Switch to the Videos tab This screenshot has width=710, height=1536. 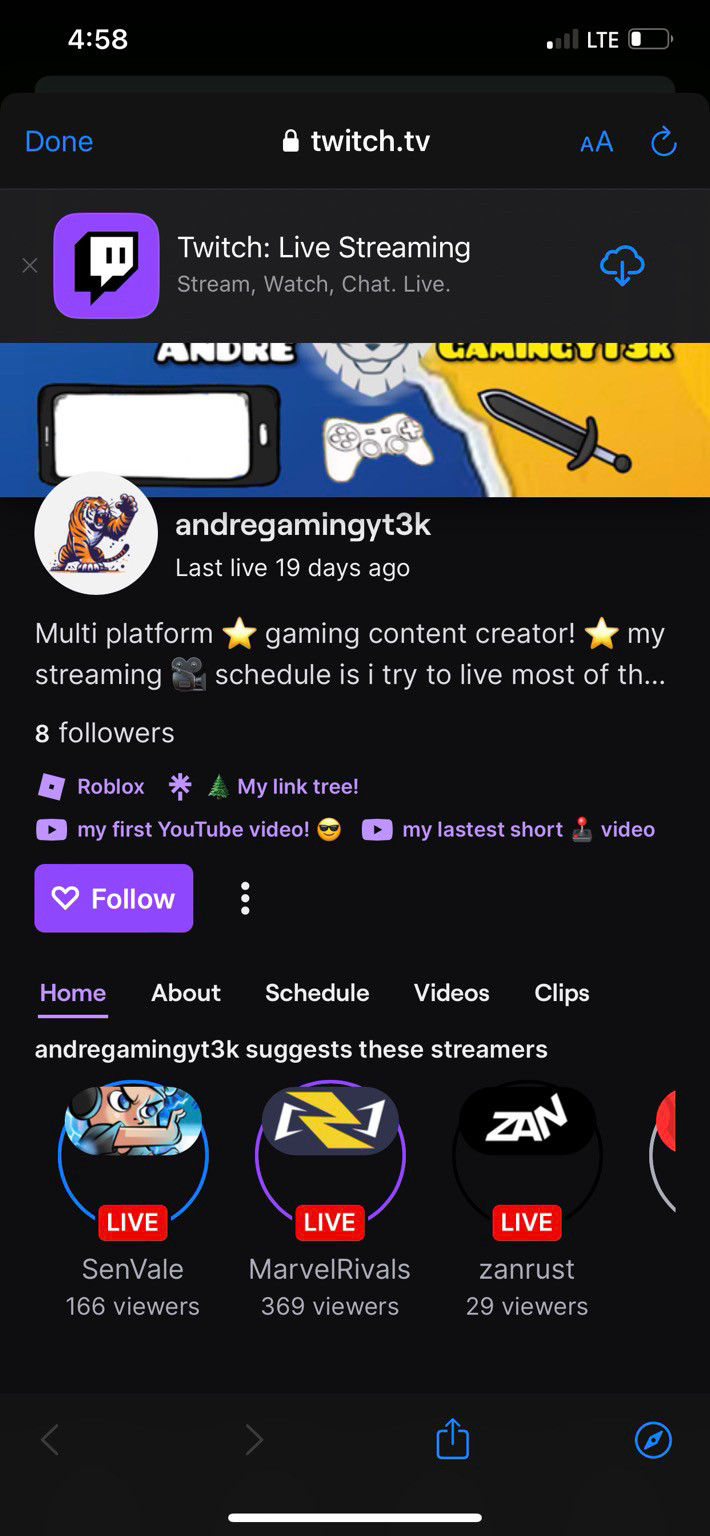(x=452, y=993)
